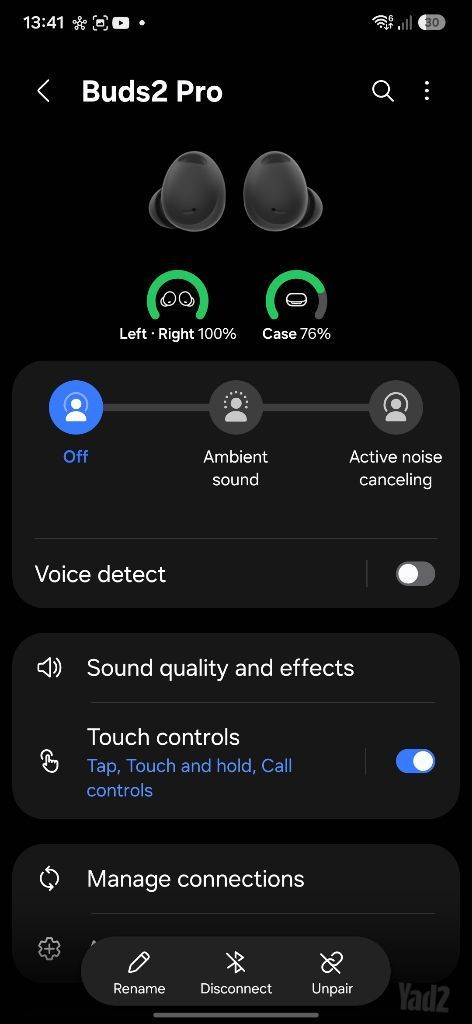
Task: Open Manage connections
Action: [236, 879]
